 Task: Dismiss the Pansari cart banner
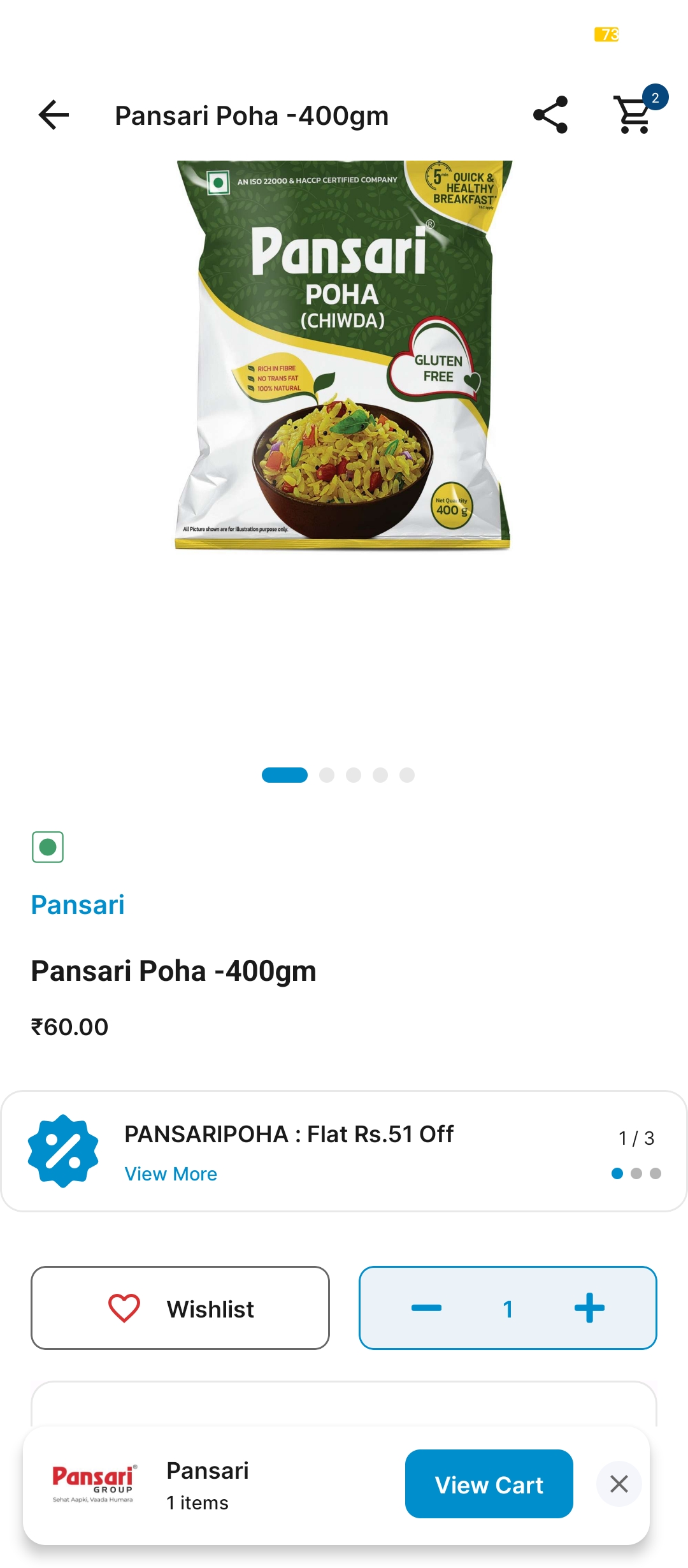click(x=619, y=1485)
